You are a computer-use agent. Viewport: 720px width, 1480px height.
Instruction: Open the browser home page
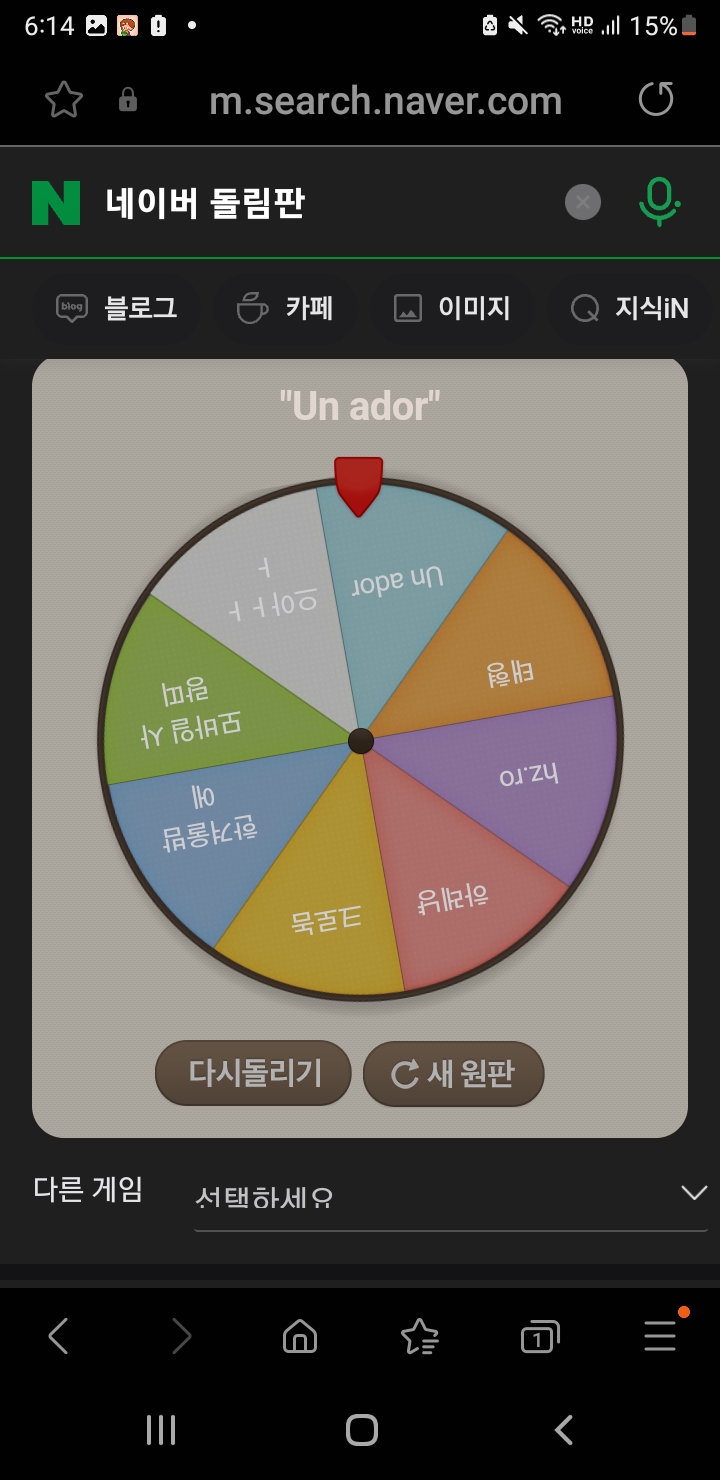coord(300,1336)
